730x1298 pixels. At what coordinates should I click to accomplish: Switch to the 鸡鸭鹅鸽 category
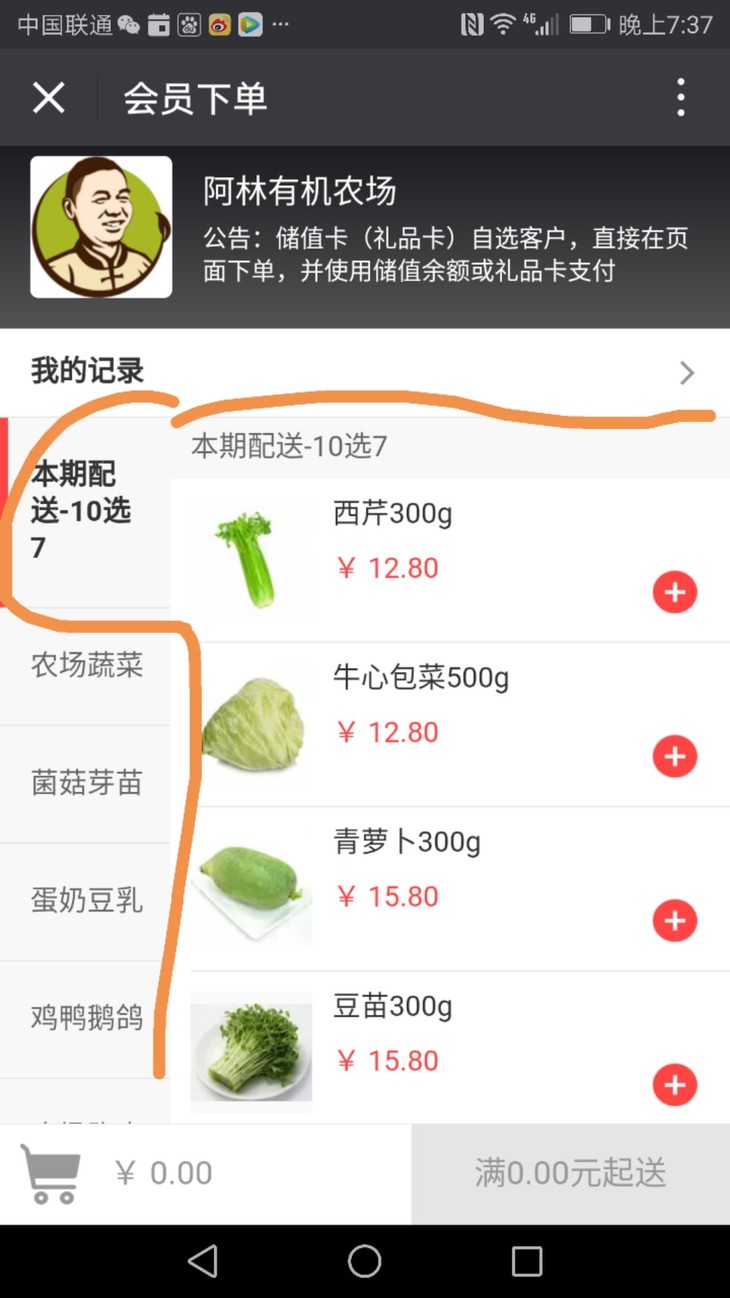[x=87, y=1019]
